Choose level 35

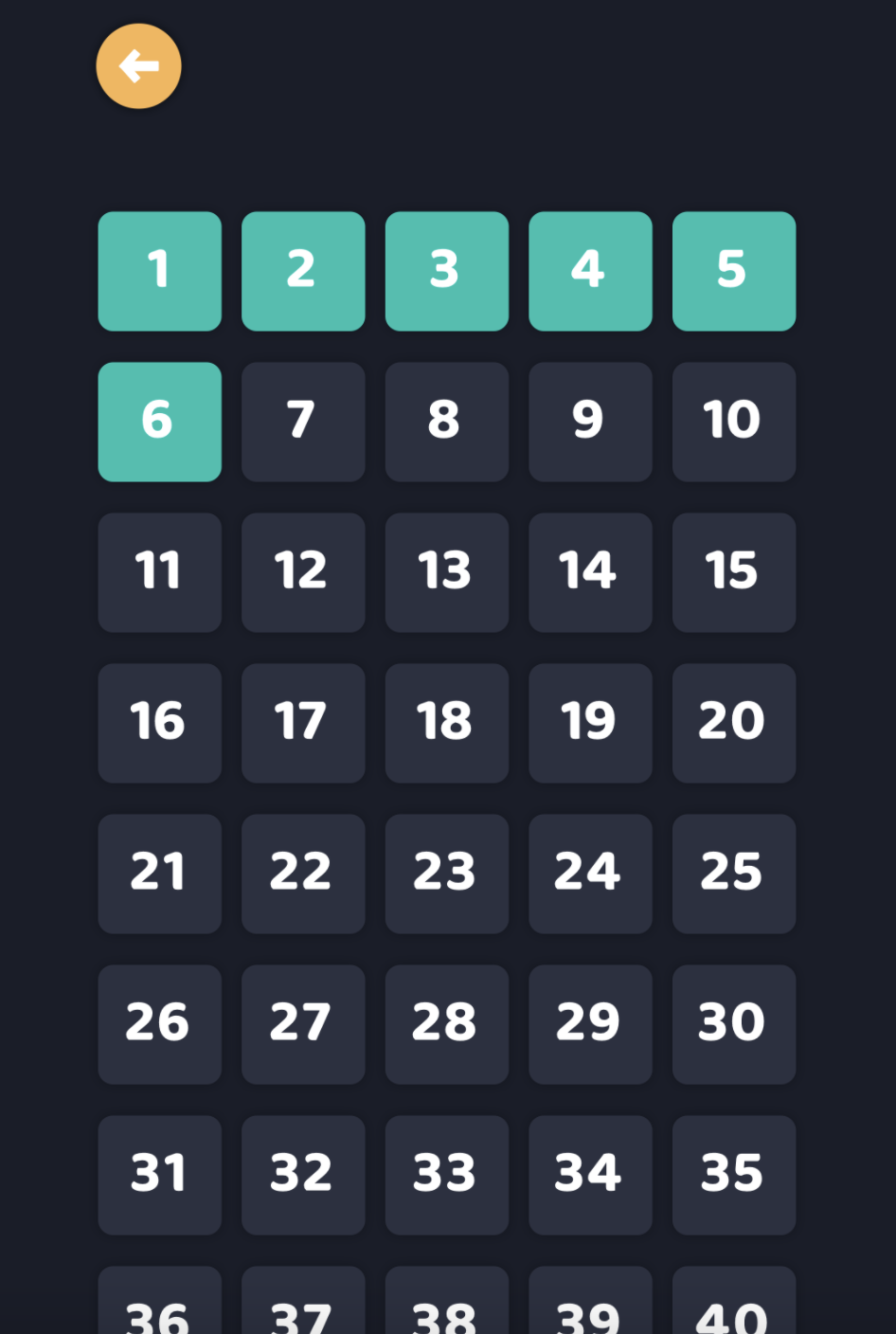point(734,1175)
